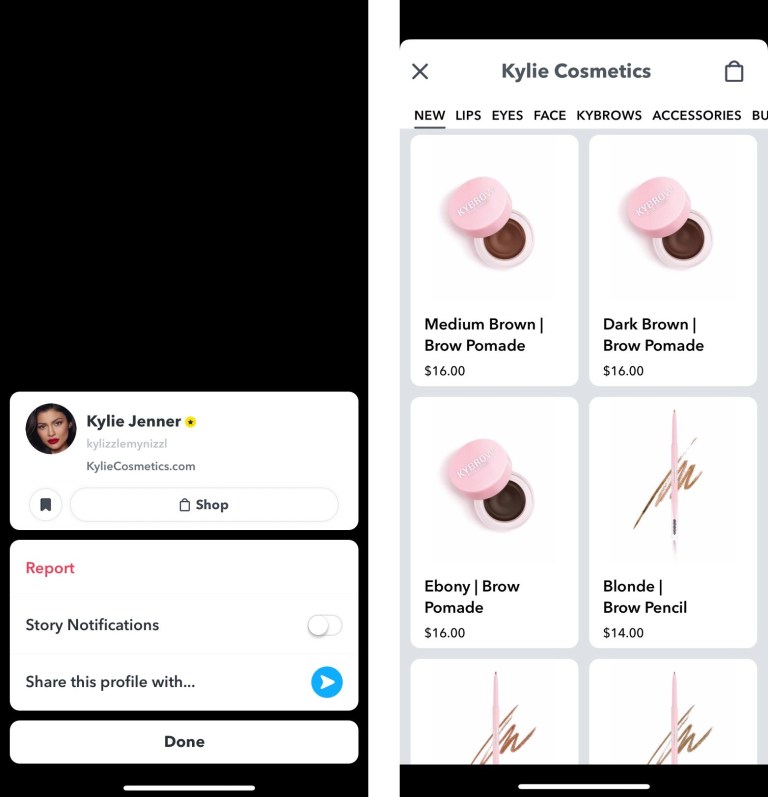Open the shopping bag icon

coord(734,71)
